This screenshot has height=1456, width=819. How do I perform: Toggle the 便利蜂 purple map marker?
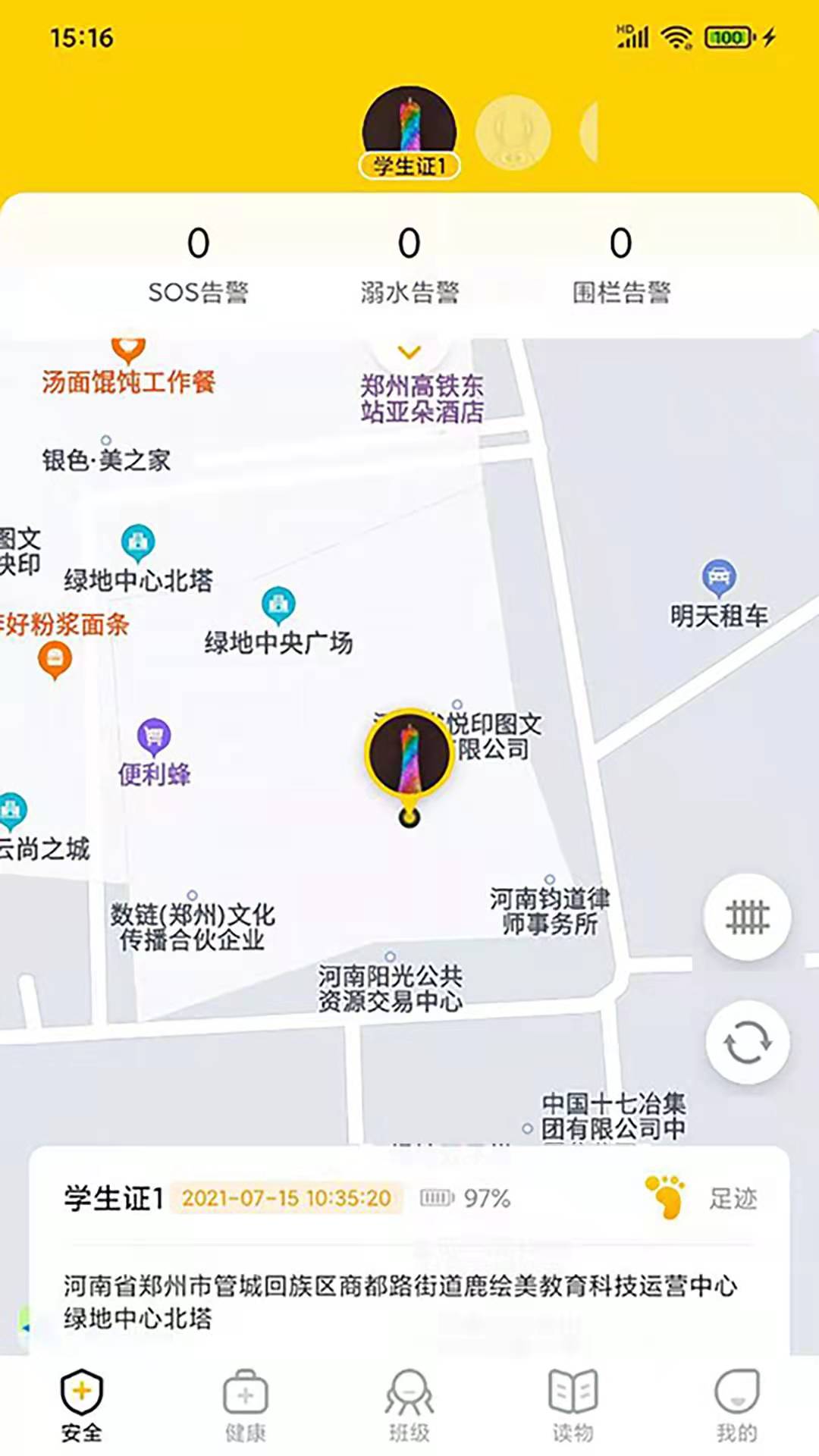pos(155,734)
